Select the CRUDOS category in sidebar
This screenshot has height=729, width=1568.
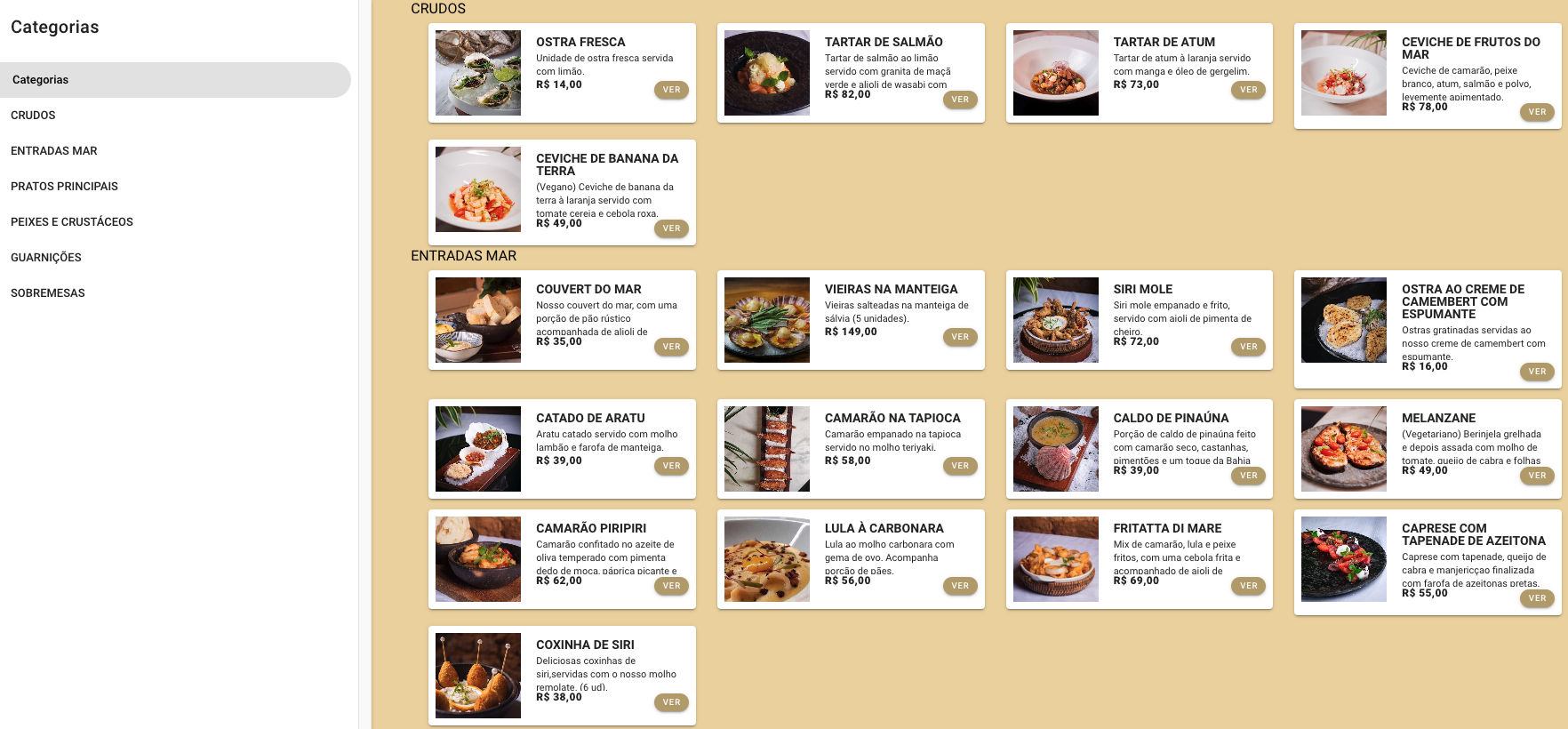33,116
